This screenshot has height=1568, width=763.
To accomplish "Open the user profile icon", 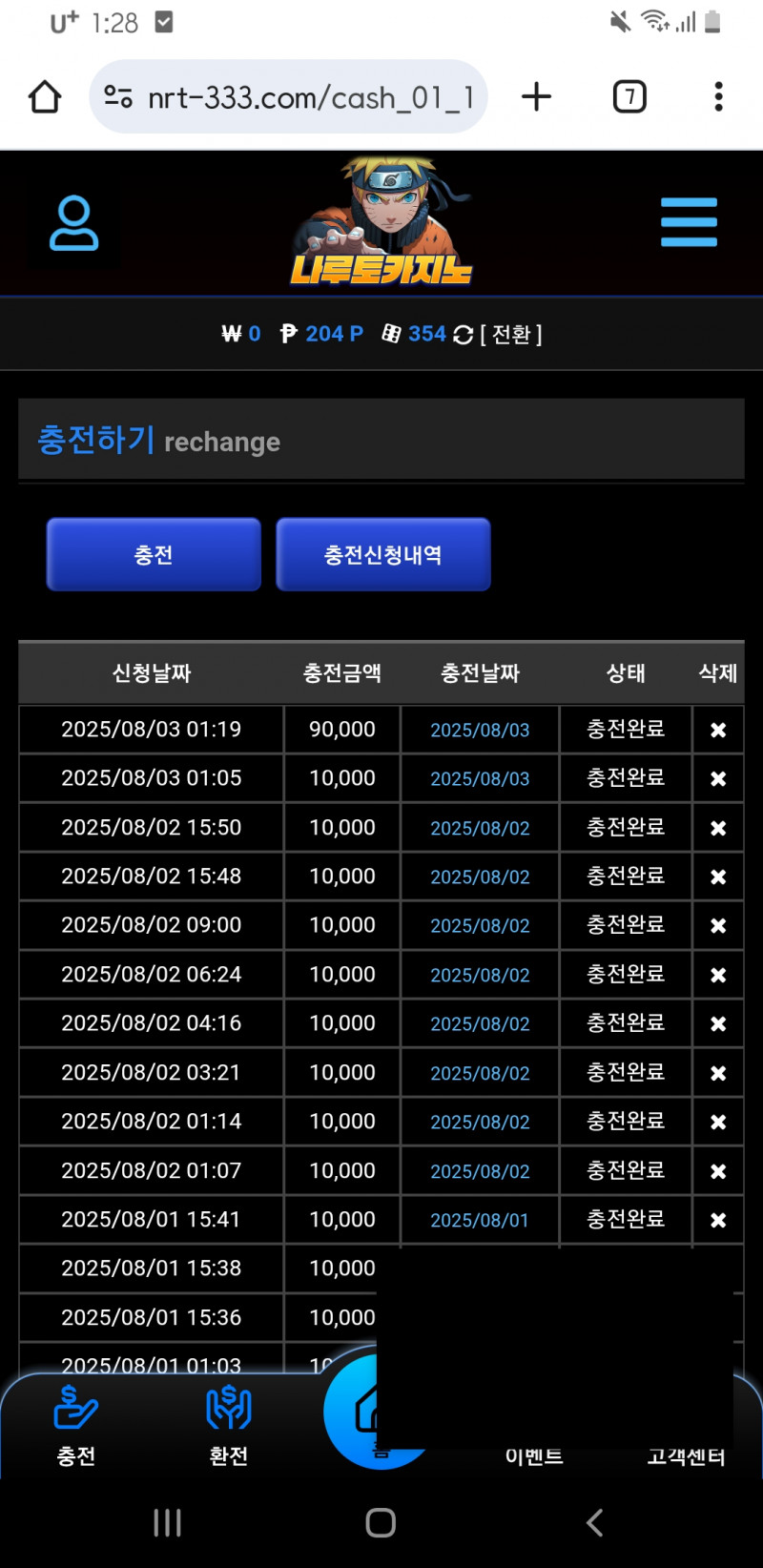I will tap(73, 224).
